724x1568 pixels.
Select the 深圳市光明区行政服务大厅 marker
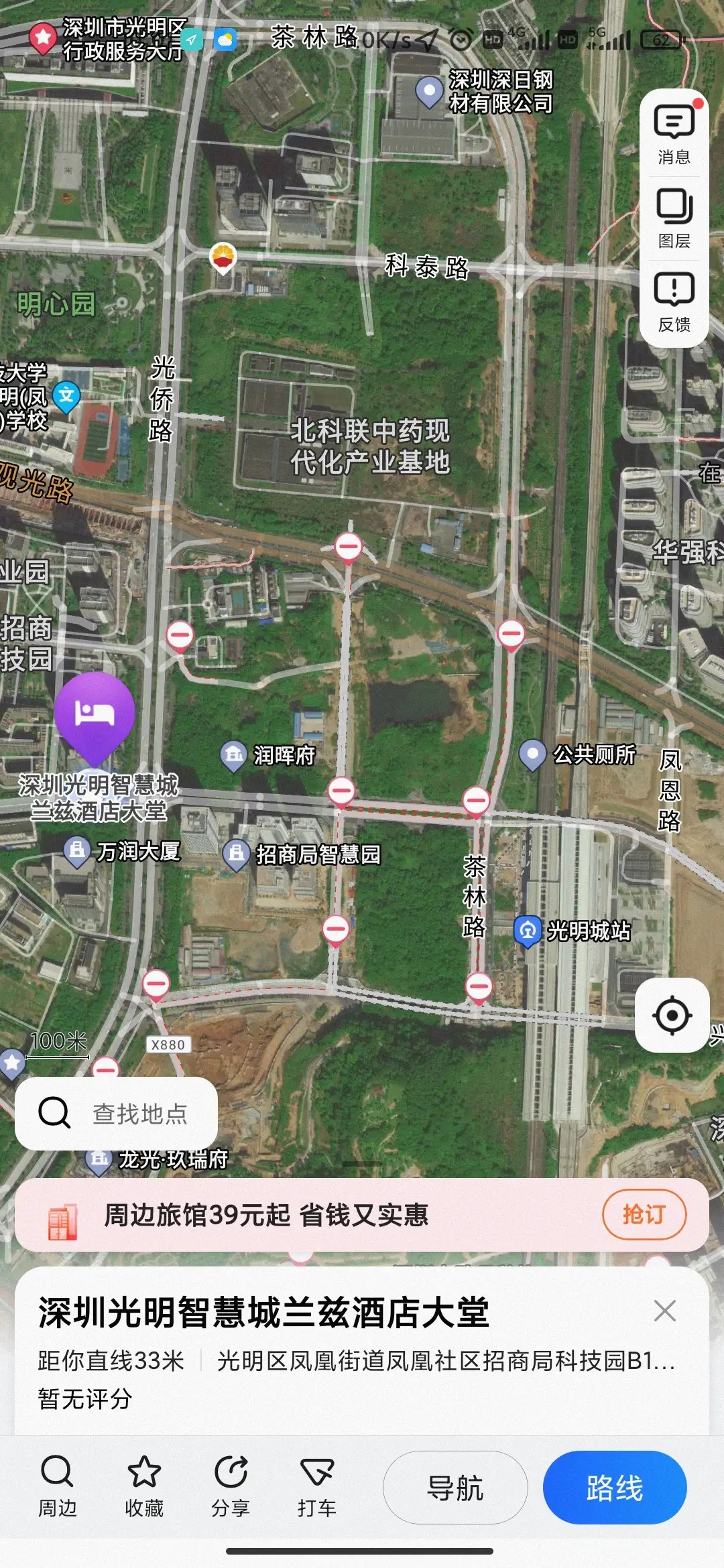point(43,38)
